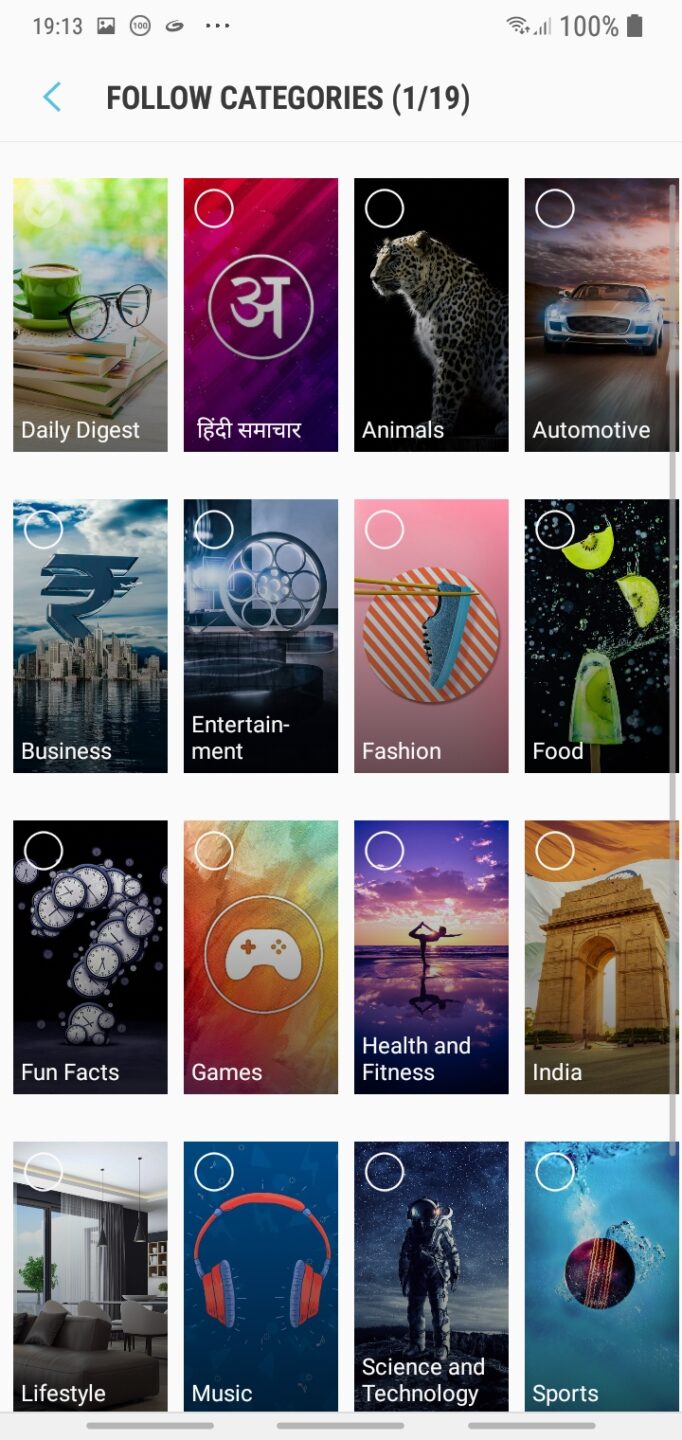
Task: Select the Entertainment category tile
Action: (x=260, y=636)
